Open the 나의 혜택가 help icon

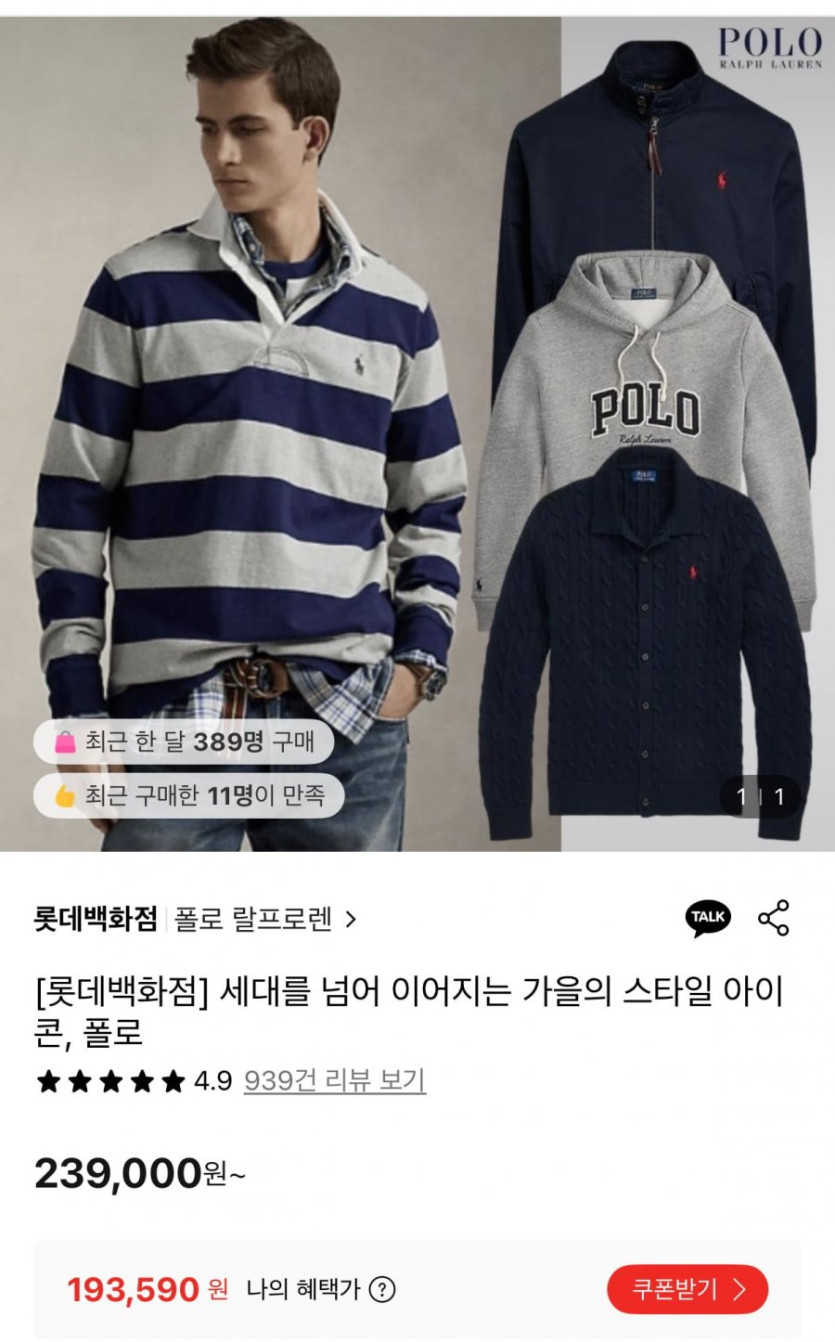coord(382,1290)
